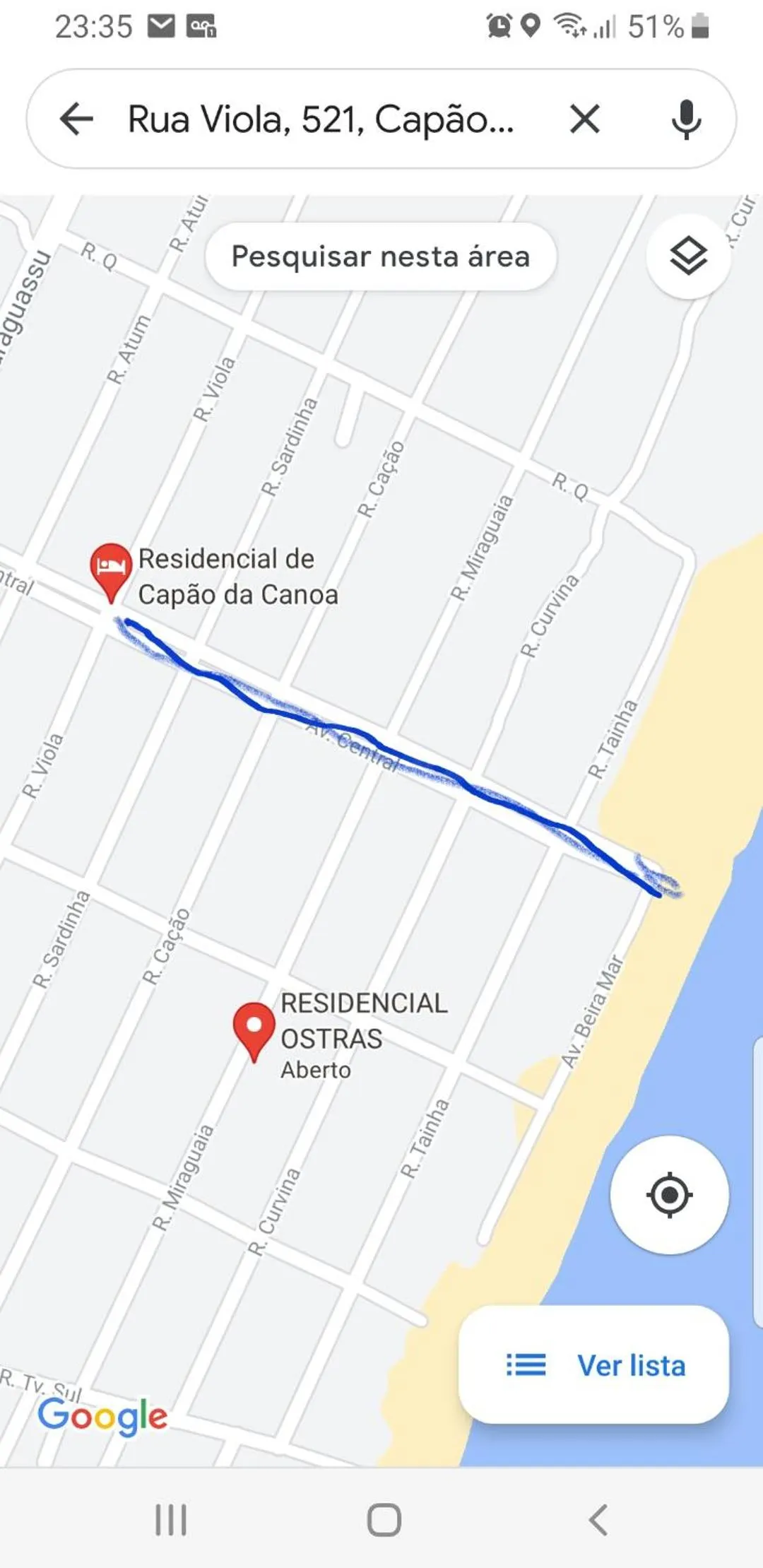Center the map on my location
The height and width of the screenshot is (1568, 763).
pos(669,1195)
